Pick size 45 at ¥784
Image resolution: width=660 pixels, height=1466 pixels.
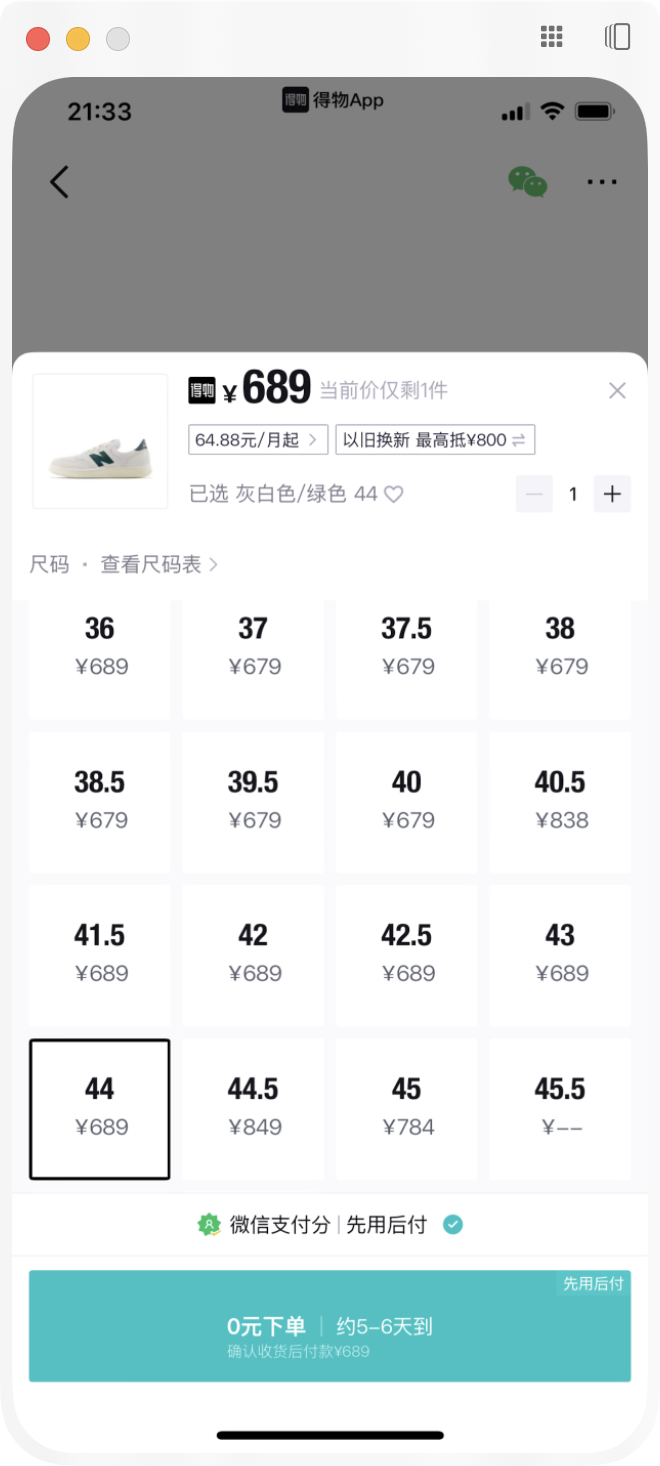point(406,1108)
